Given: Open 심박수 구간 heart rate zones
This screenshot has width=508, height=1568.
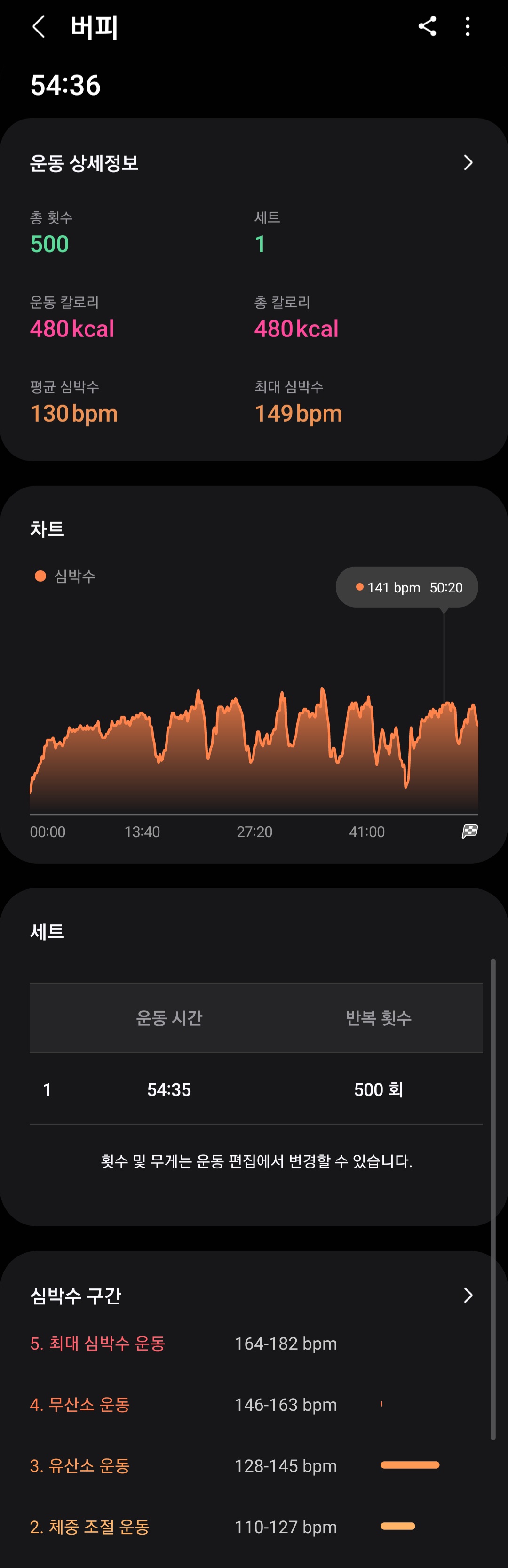Looking at the screenshot, I should point(467,1295).
